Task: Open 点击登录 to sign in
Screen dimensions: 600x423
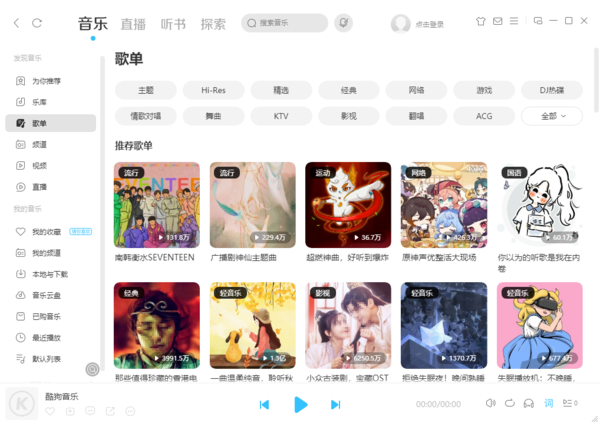Action: (429, 24)
